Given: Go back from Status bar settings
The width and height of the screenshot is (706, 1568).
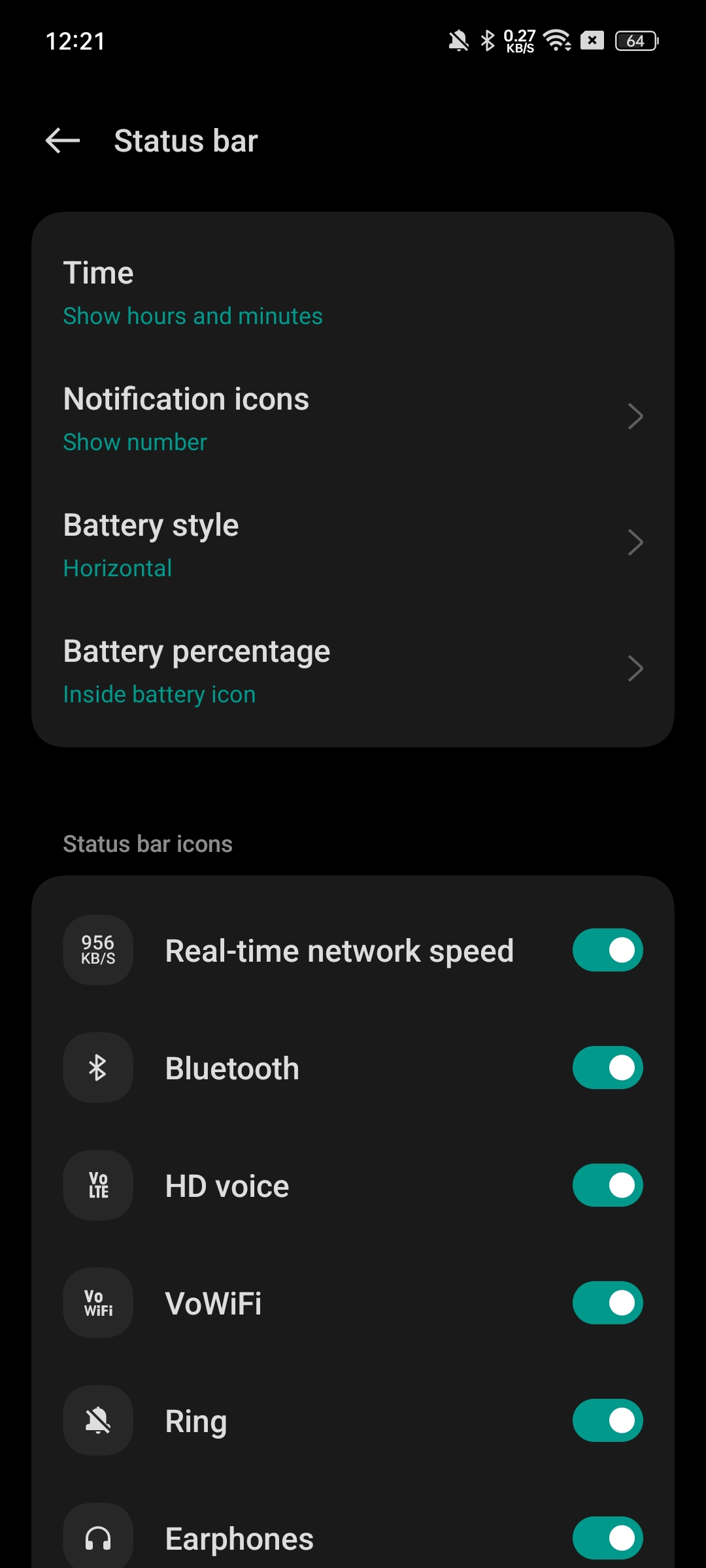Looking at the screenshot, I should [63, 140].
